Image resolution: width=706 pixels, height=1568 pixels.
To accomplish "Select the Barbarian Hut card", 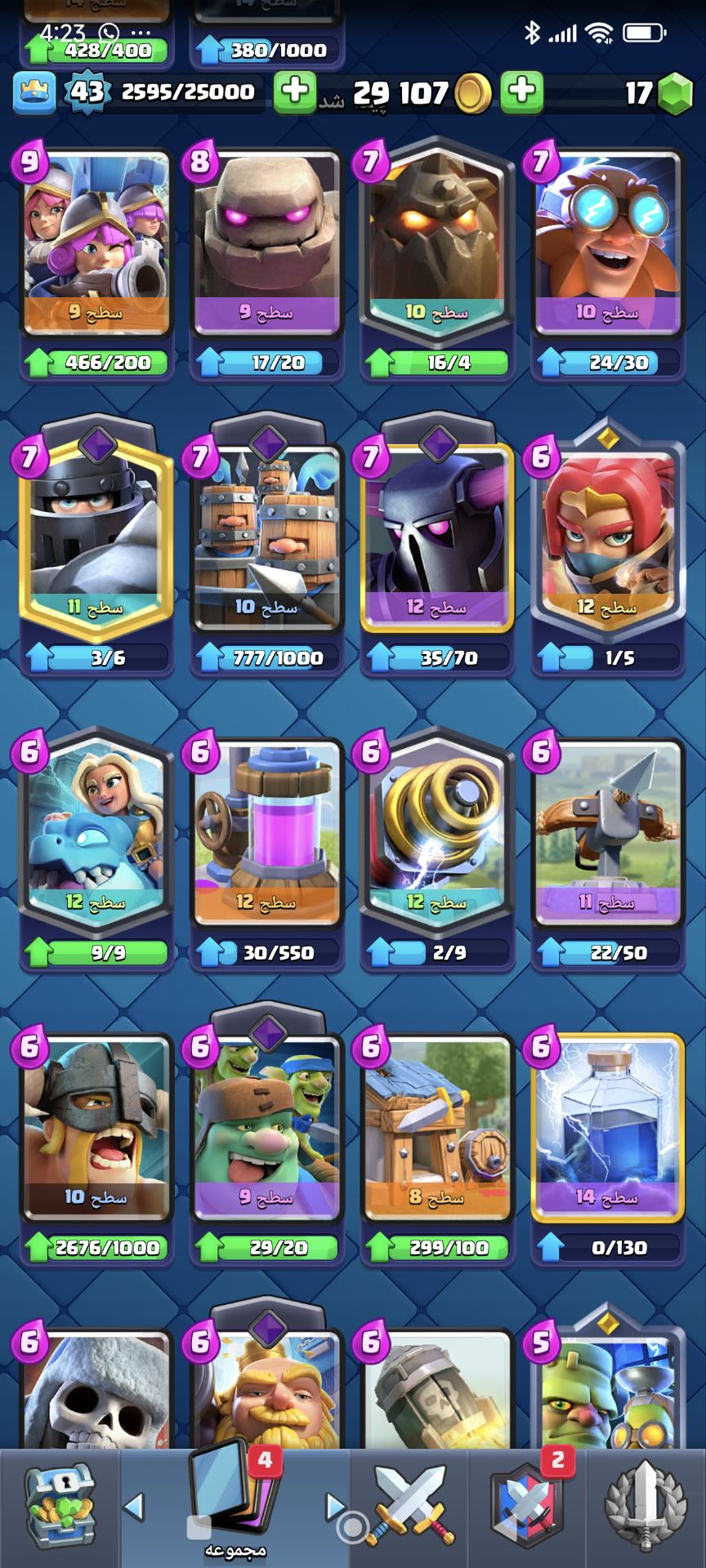I will [x=436, y=1127].
